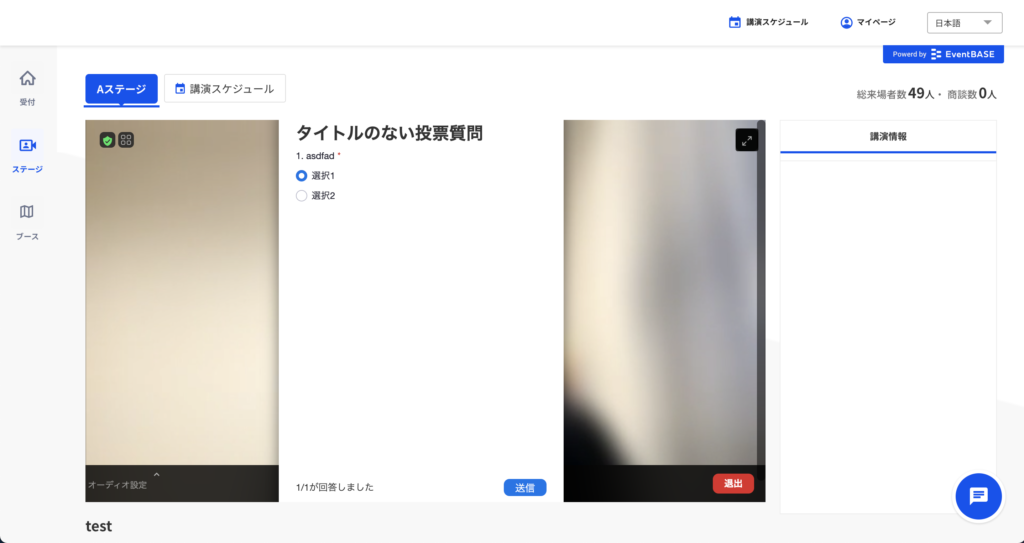1024x543 pixels.
Task: Open the 講演情報 tab
Action: tap(888, 137)
